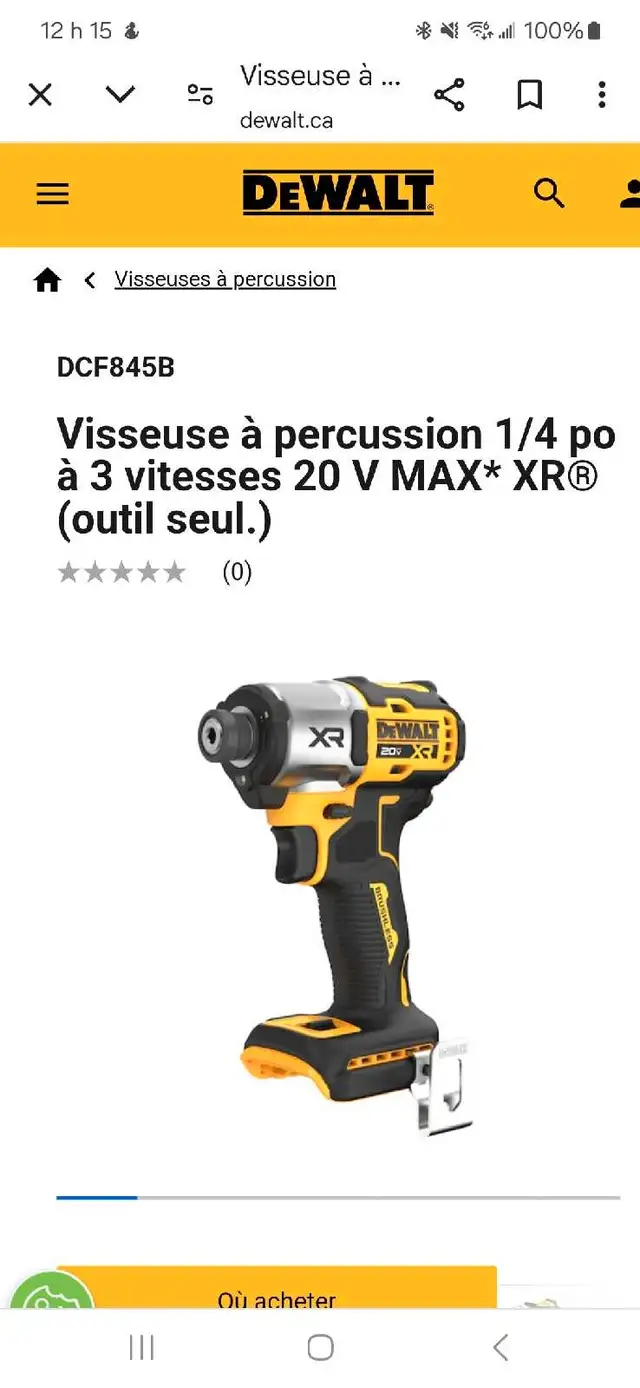640x1388 pixels.
Task: Close the browser tab with X
Action: pos(40,95)
